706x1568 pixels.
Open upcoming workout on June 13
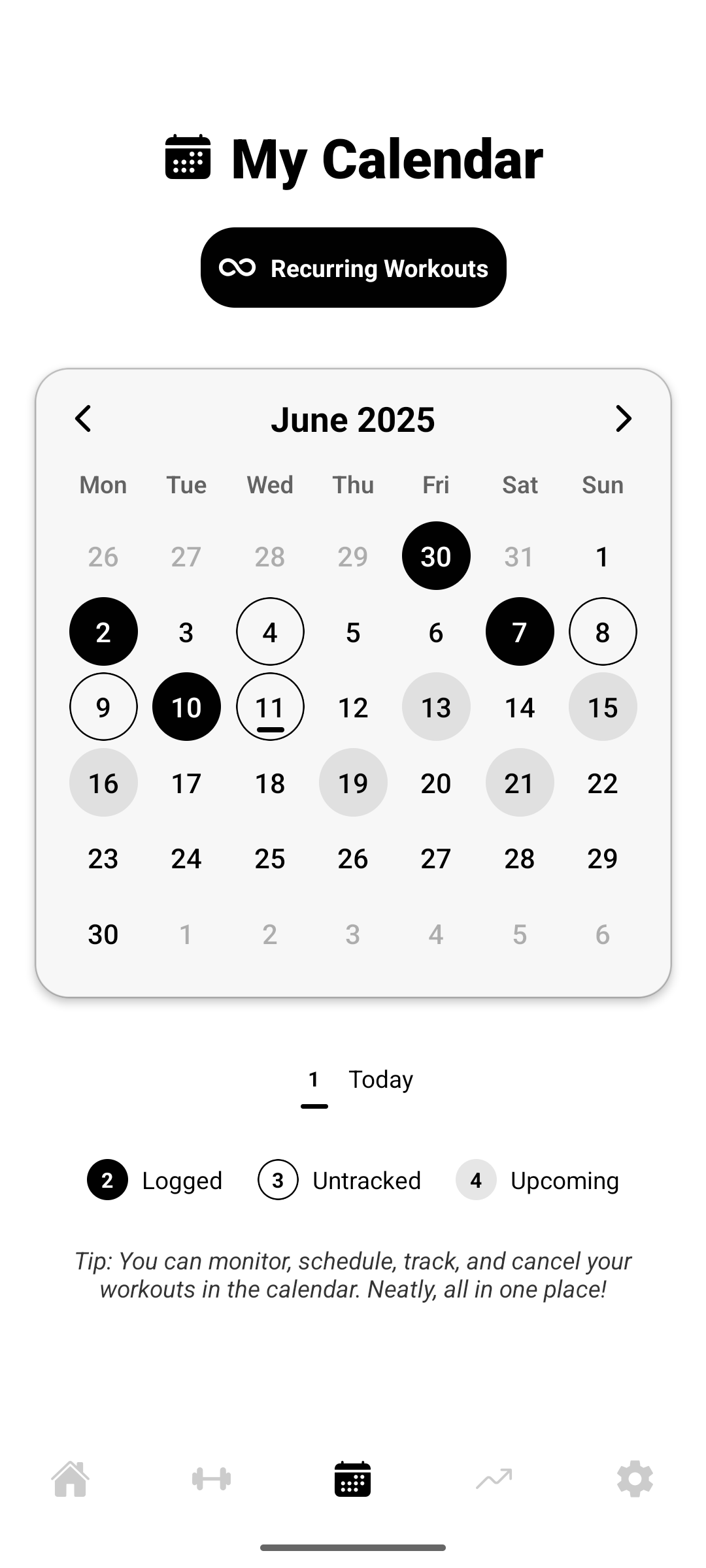436,707
